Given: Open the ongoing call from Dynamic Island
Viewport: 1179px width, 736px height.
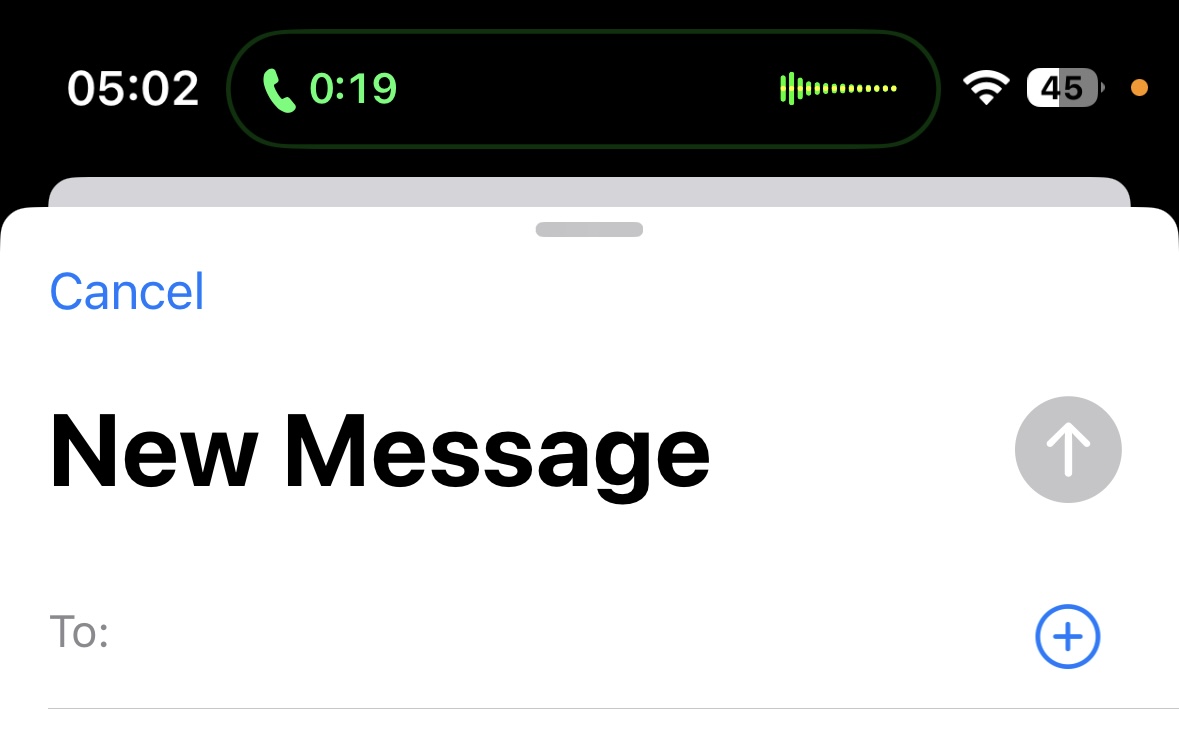Looking at the screenshot, I should coord(583,89).
